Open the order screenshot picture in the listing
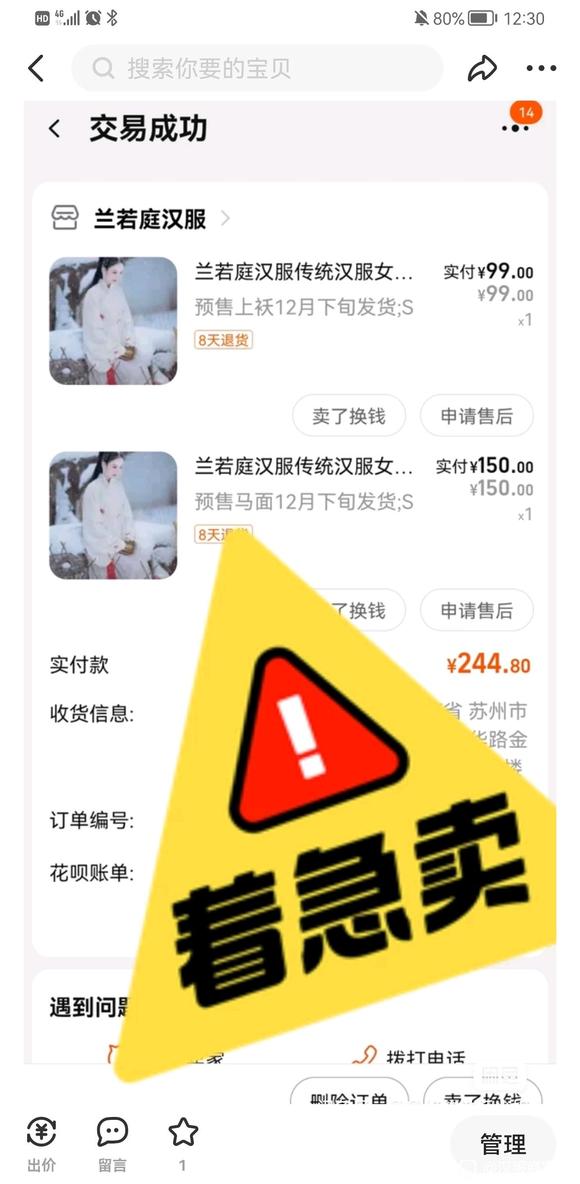Screen dimensions: 580x1184 (x=290, y=593)
